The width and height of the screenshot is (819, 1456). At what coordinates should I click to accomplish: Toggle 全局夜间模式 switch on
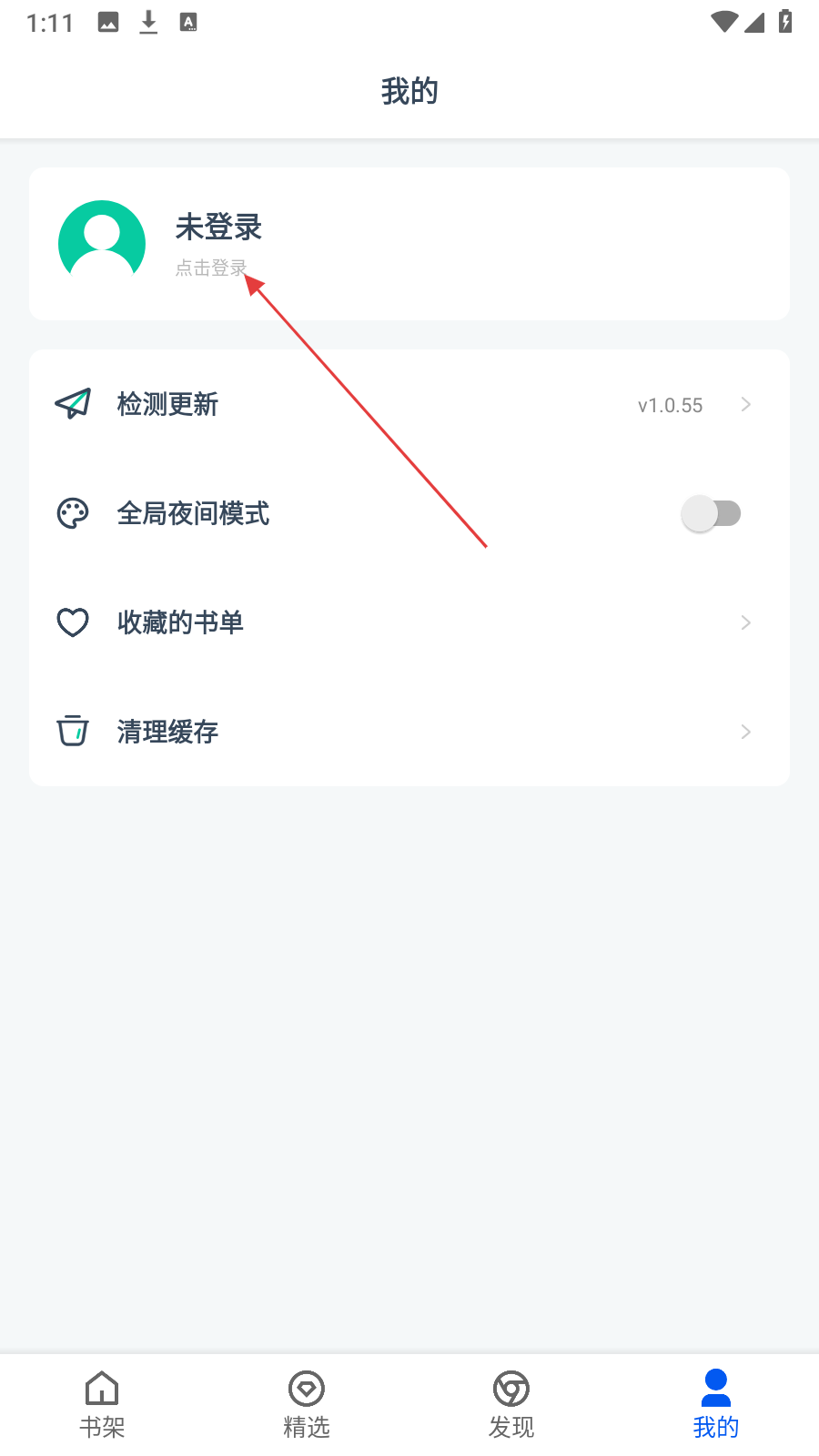click(711, 513)
